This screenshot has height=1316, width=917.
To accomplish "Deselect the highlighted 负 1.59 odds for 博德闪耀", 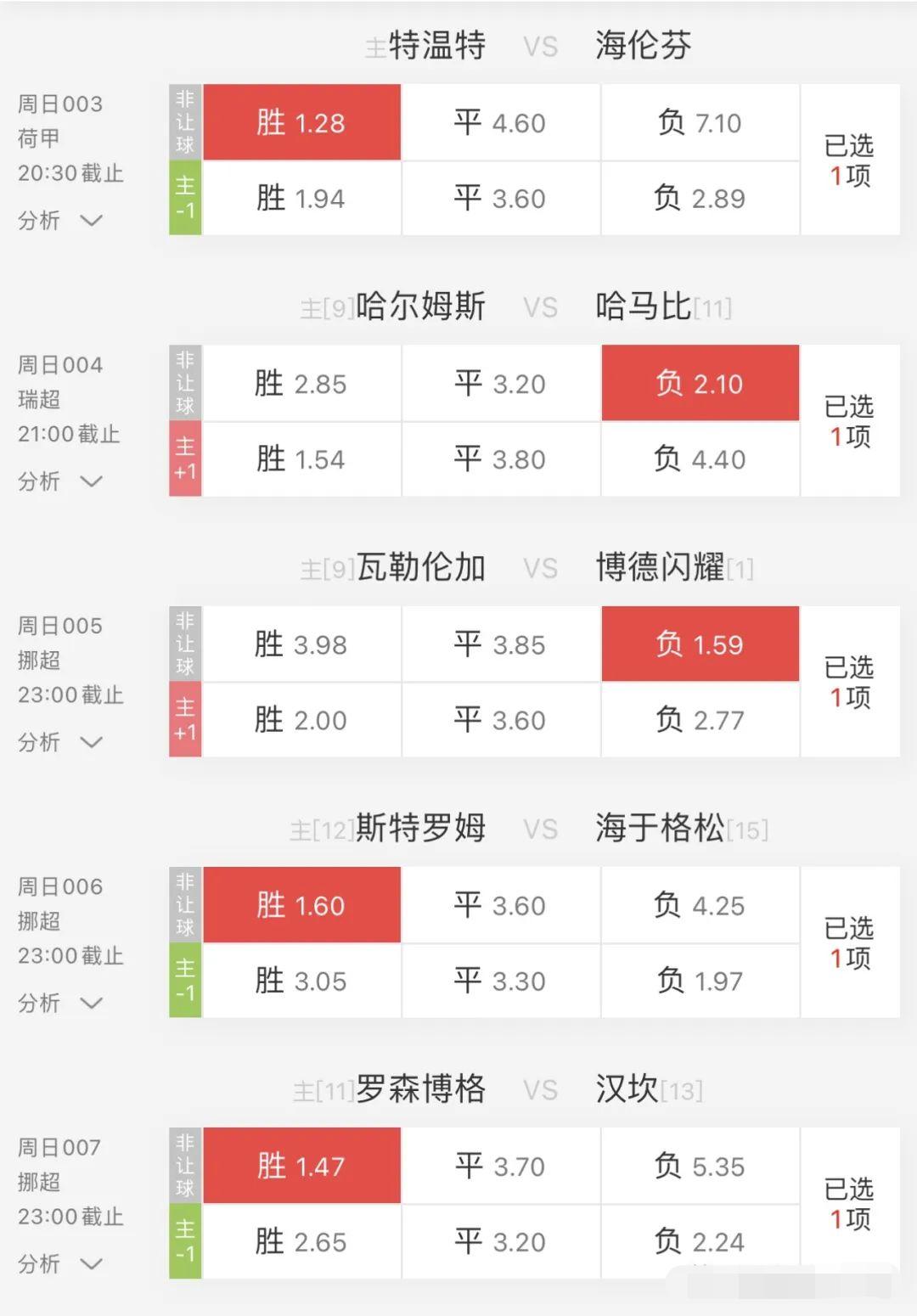I will click(x=700, y=644).
